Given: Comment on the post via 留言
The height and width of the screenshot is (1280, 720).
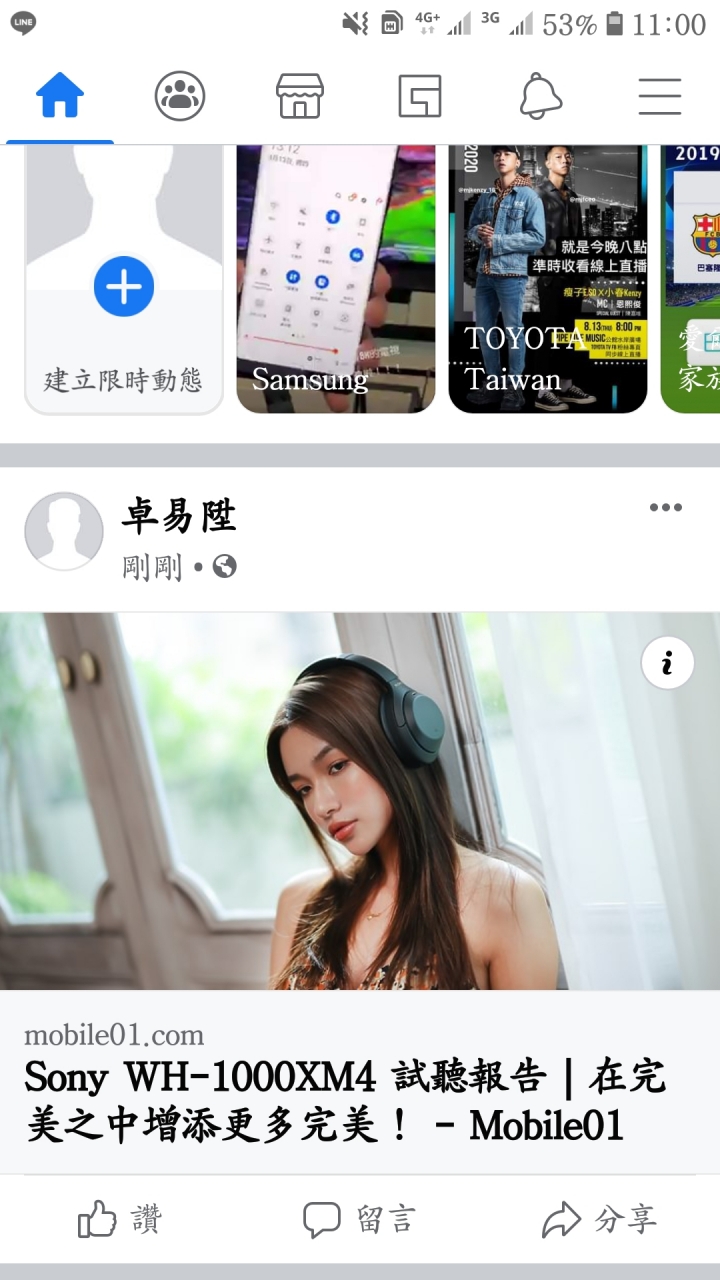Looking at the screenshot, I should 360,1220.
